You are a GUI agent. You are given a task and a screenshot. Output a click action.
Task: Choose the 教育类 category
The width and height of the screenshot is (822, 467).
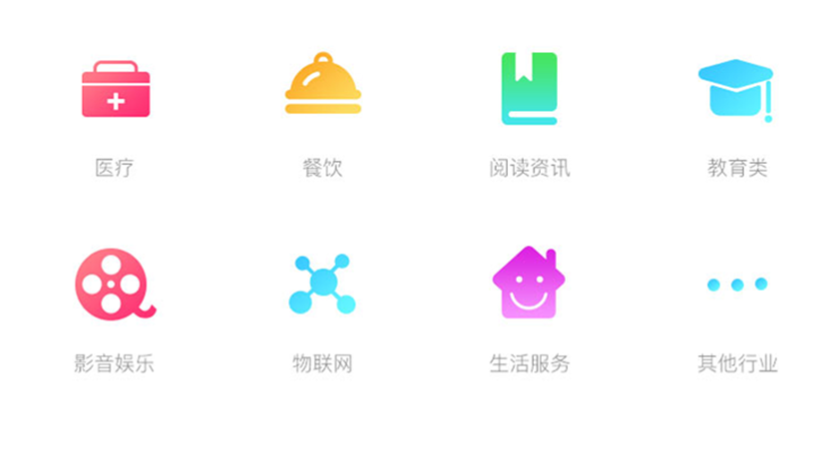click(737, 90)
